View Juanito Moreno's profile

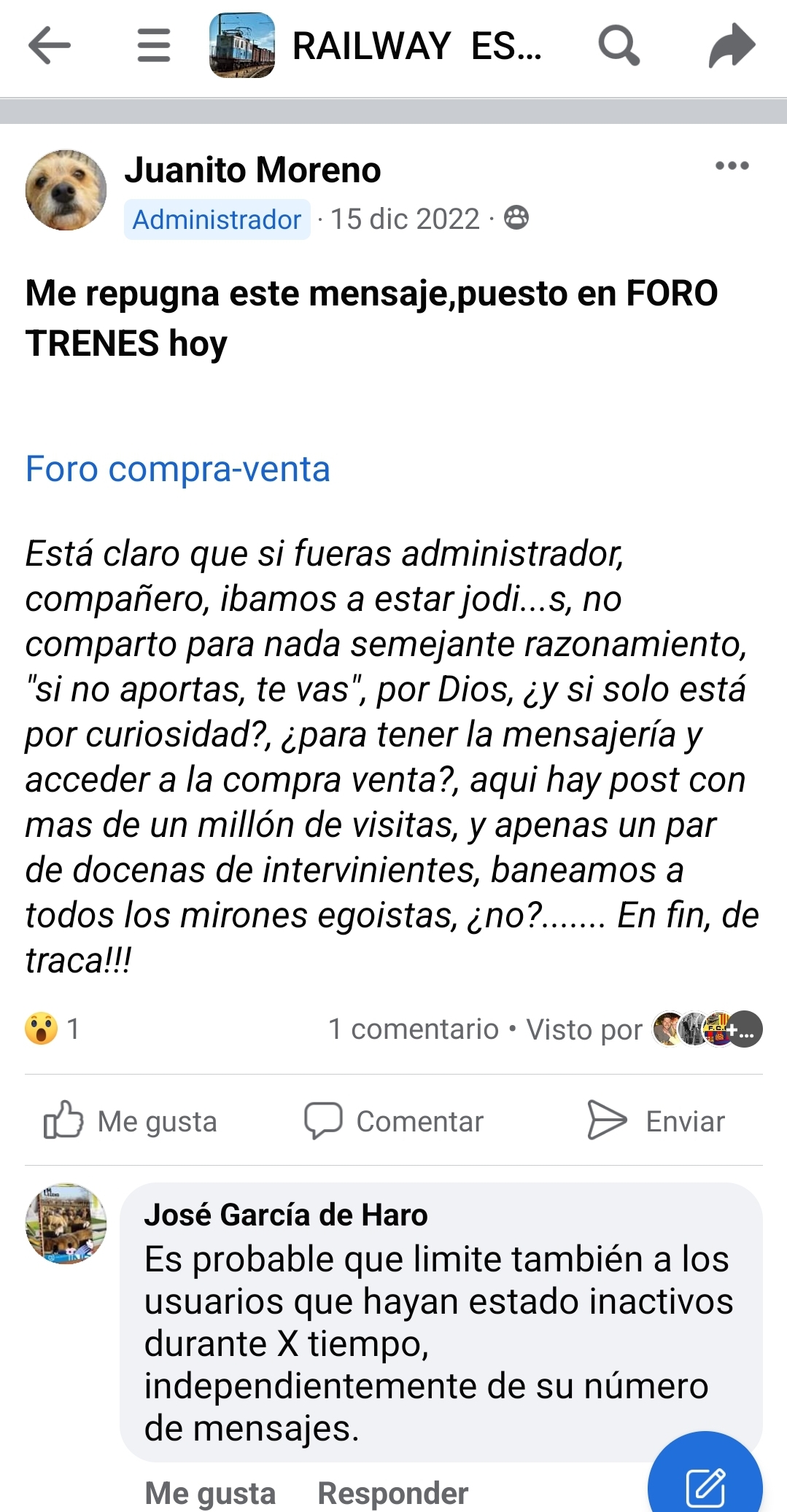[x=252, y=170]
